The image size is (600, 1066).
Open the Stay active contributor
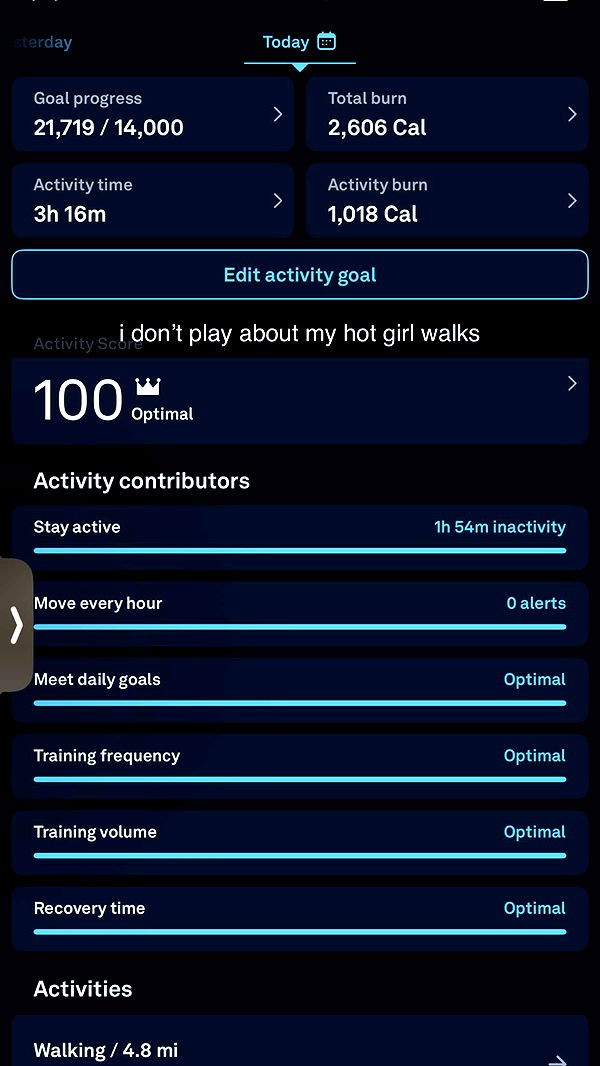coord(300,535)
